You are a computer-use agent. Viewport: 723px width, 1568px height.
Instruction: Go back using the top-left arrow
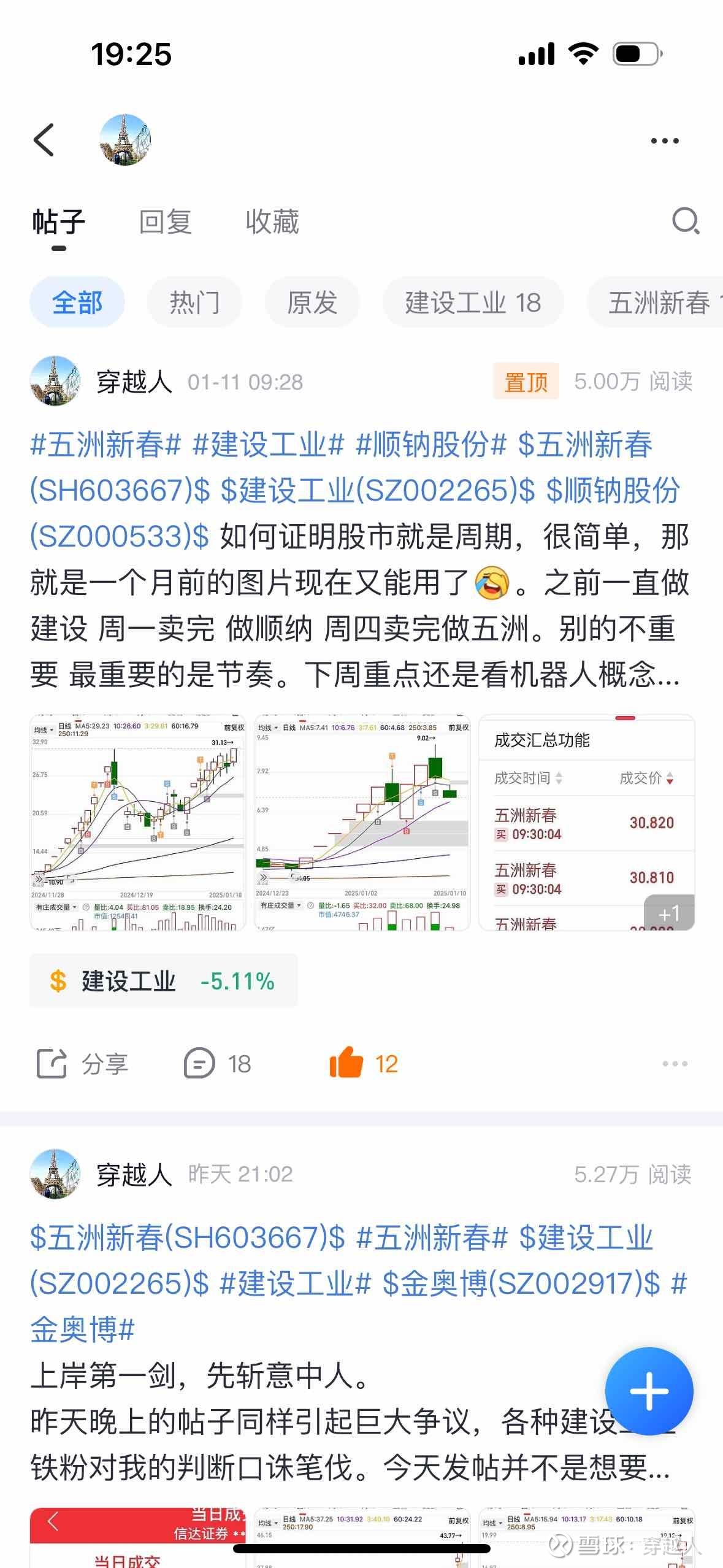click(x=44, y=140)
